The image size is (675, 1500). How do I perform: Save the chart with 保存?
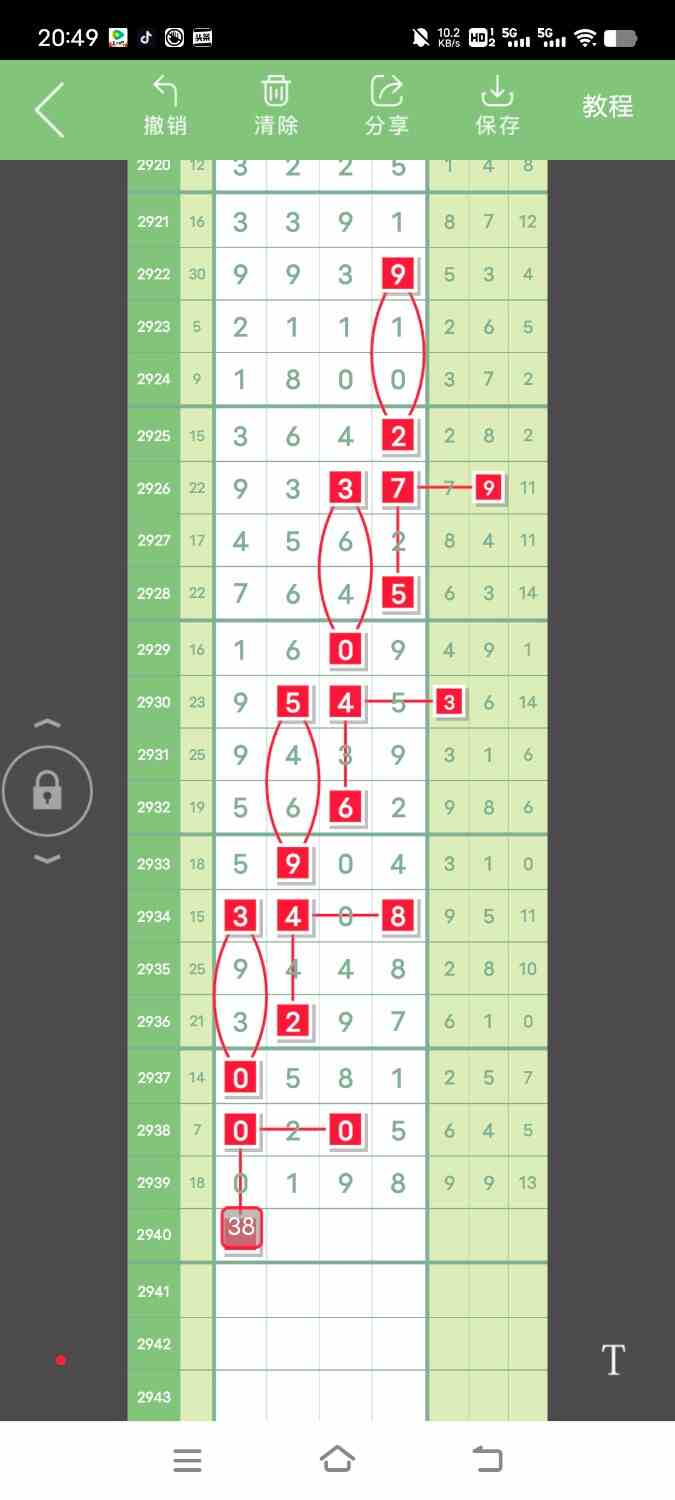click(x=497, y=106)
